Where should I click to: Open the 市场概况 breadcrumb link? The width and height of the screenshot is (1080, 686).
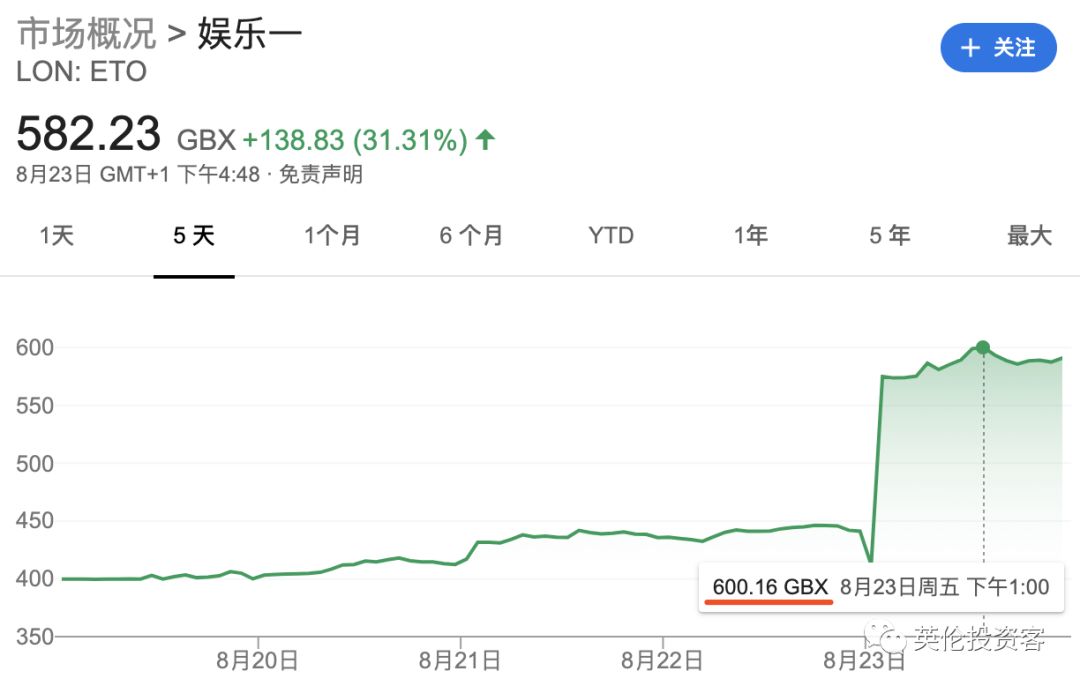[86, 34]
